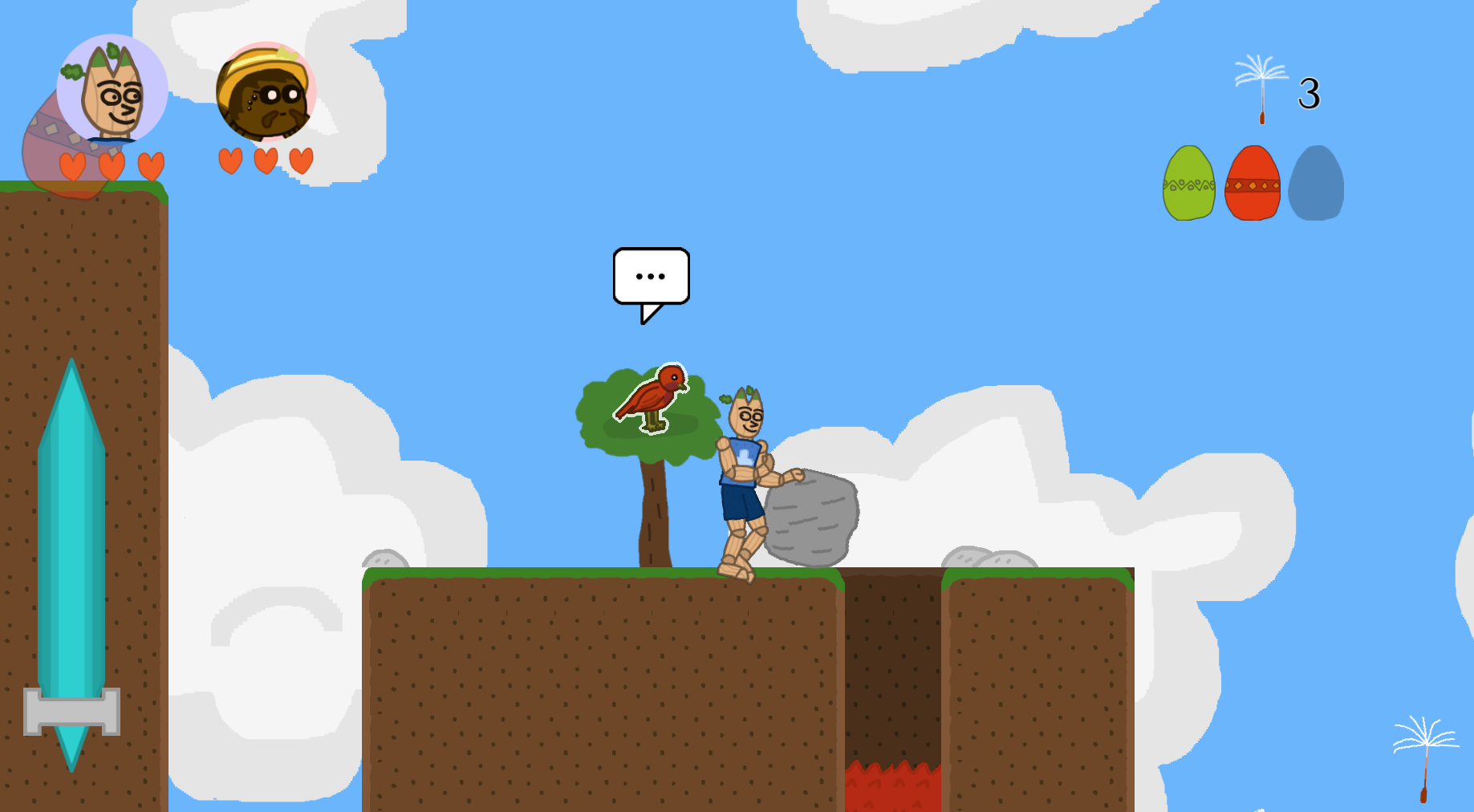Tap the dandelion seed button in the corner
This screenshot has width=1474, height=812.
coord(1425,757)
